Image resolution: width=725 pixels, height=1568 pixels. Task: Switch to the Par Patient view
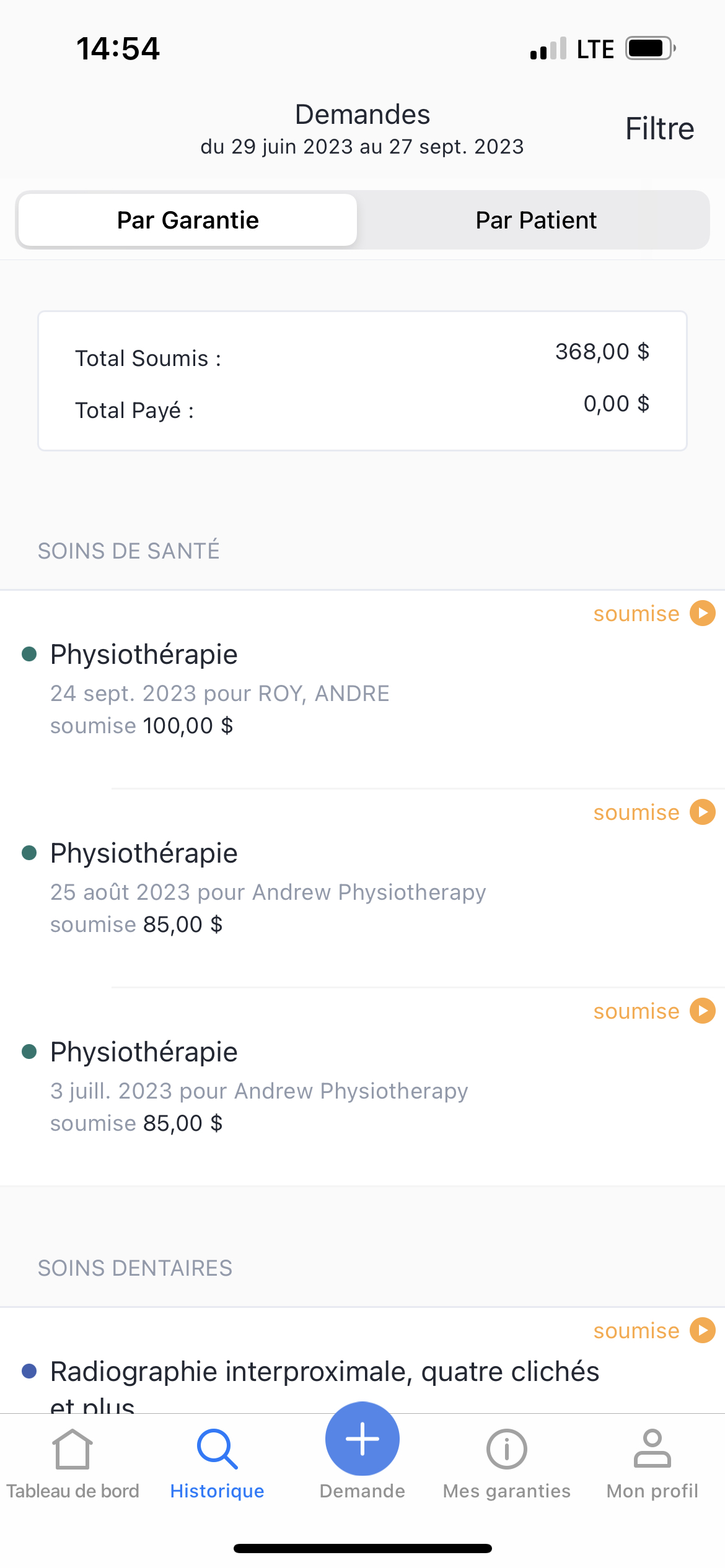(x=535, y=220)
